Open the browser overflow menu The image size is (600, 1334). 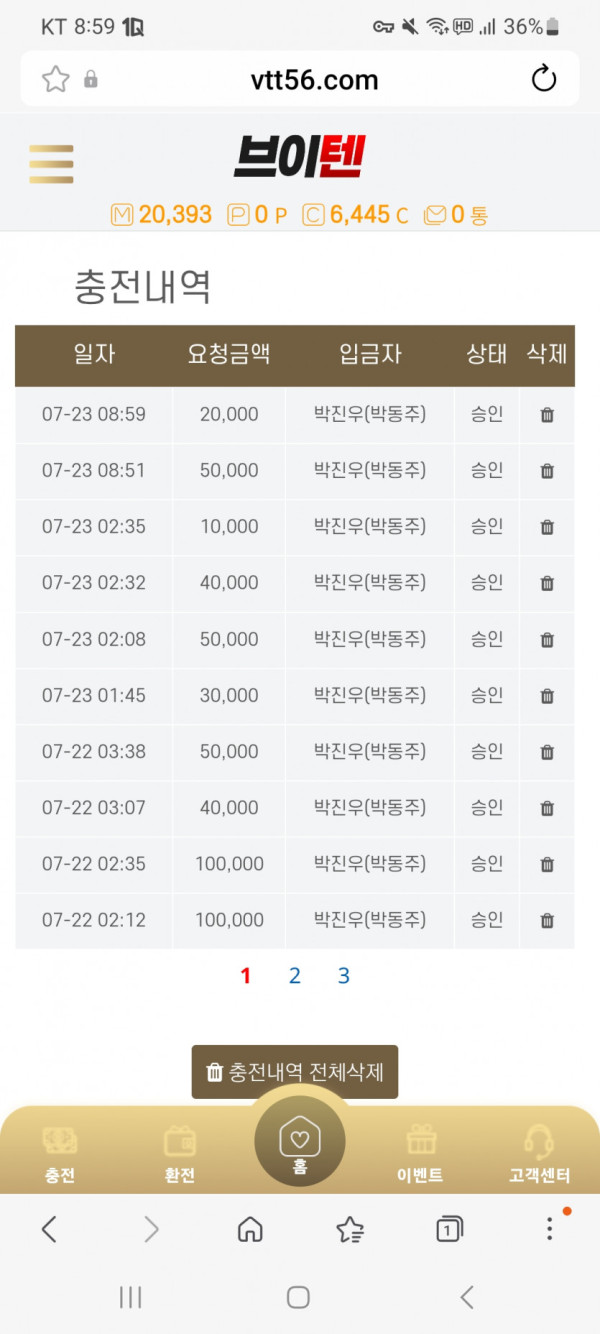(549, 1229)
